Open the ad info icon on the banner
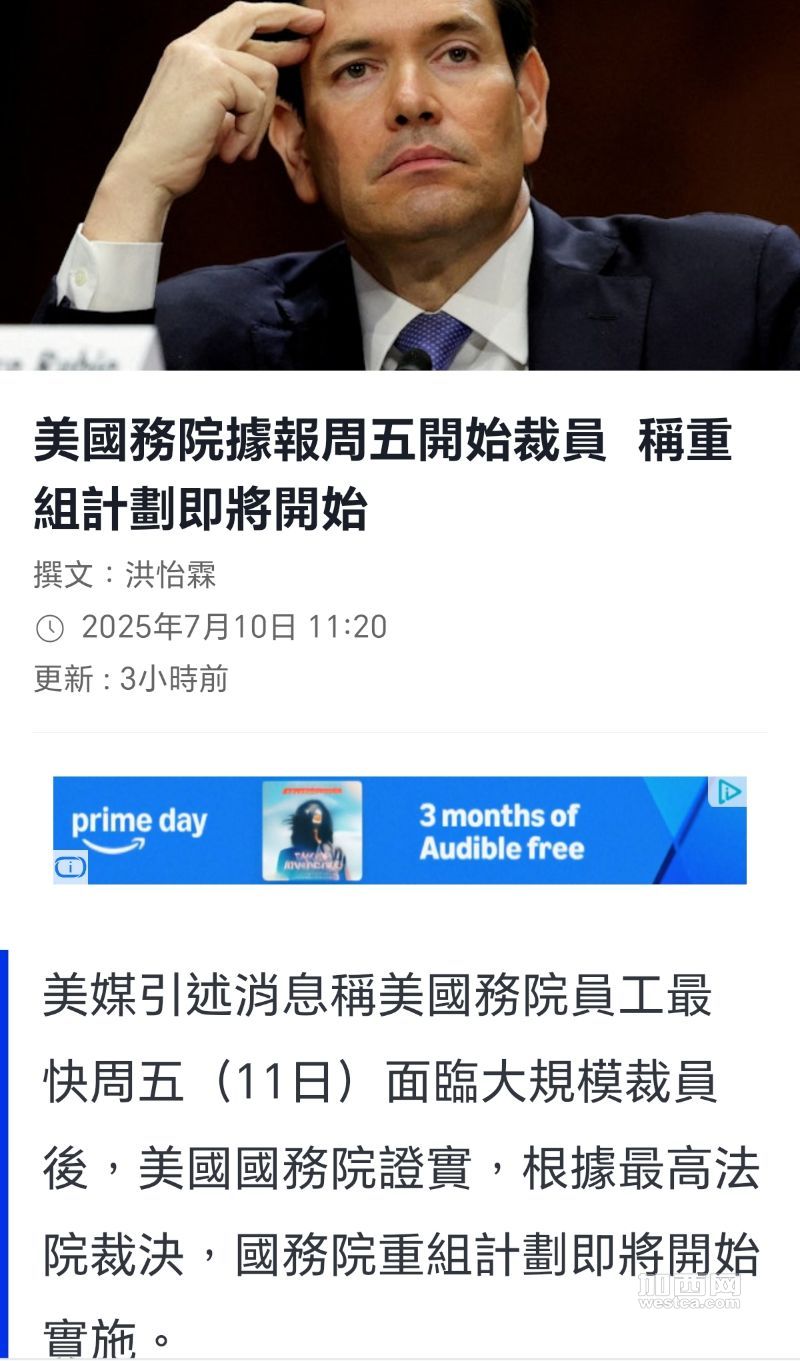This screenshot has width=800, height=1361. pyautogui.click(x=70, y=868)
